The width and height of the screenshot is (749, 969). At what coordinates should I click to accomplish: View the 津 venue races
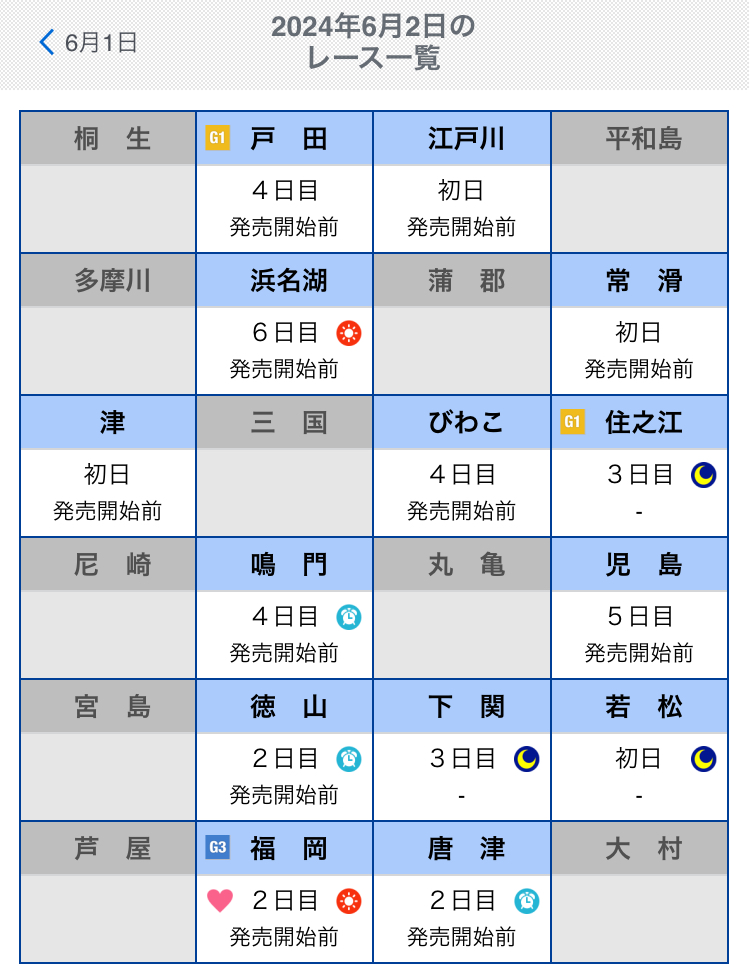(108, 466)
